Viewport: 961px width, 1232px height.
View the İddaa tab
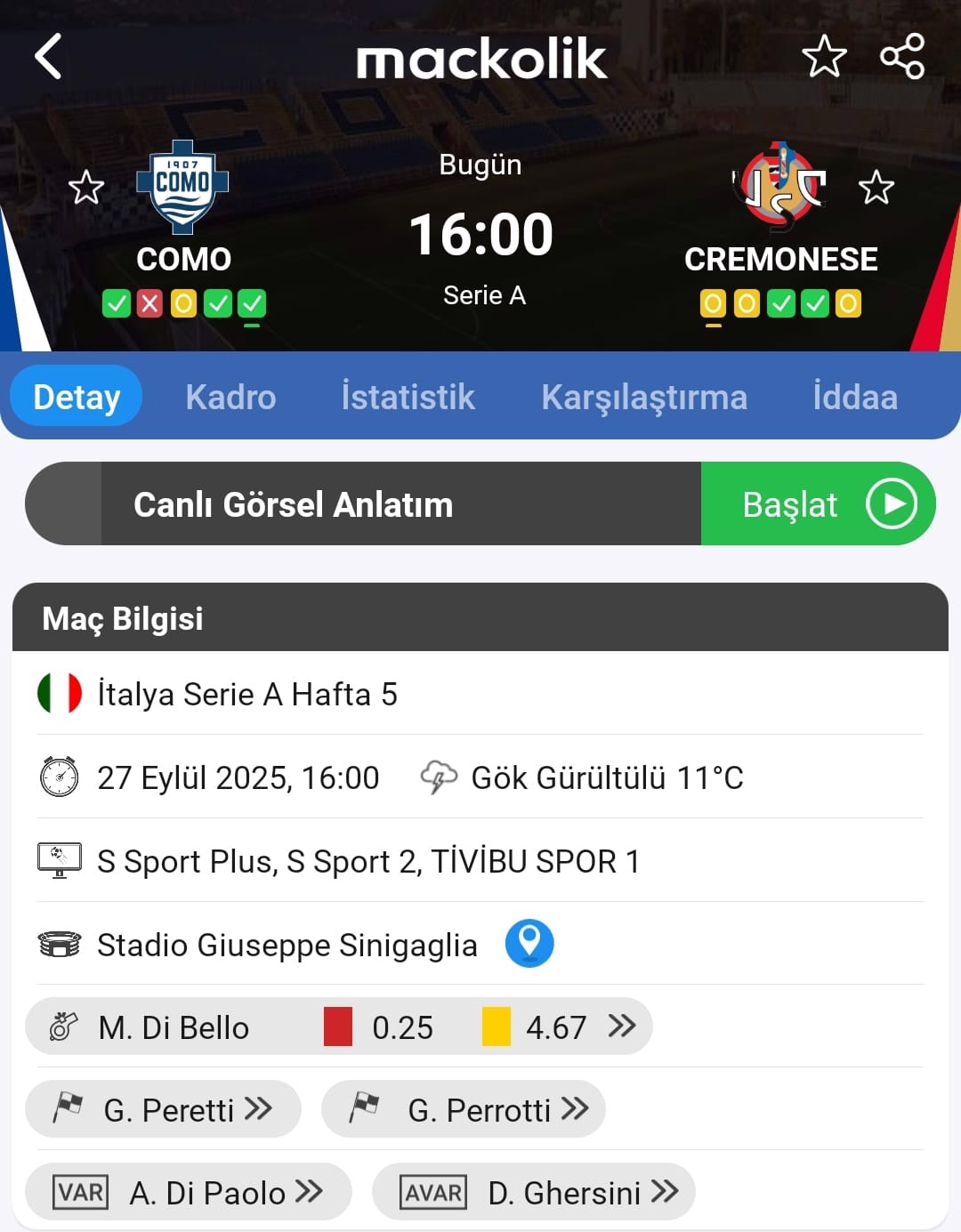click(854, 397)
